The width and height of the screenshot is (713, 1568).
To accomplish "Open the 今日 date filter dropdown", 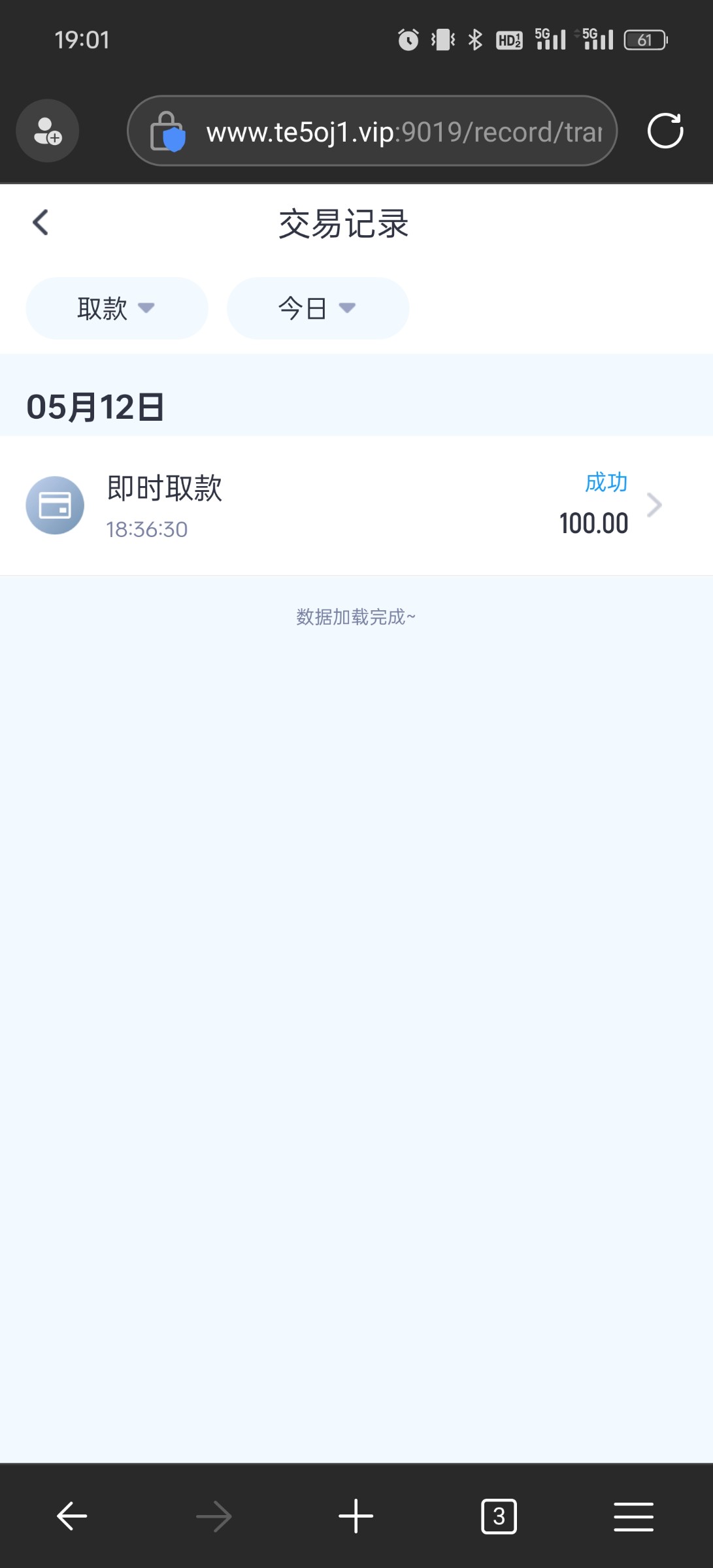I will pos(318,308).
